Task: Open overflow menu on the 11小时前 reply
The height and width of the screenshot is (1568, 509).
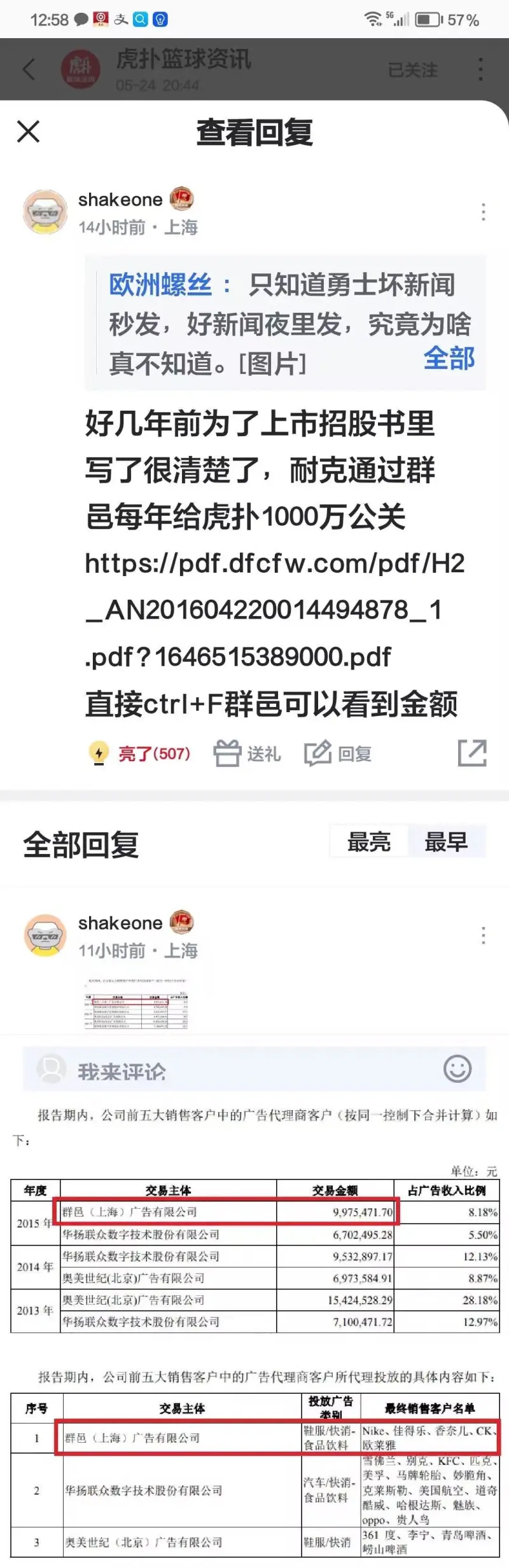Action: coord(484,935)
